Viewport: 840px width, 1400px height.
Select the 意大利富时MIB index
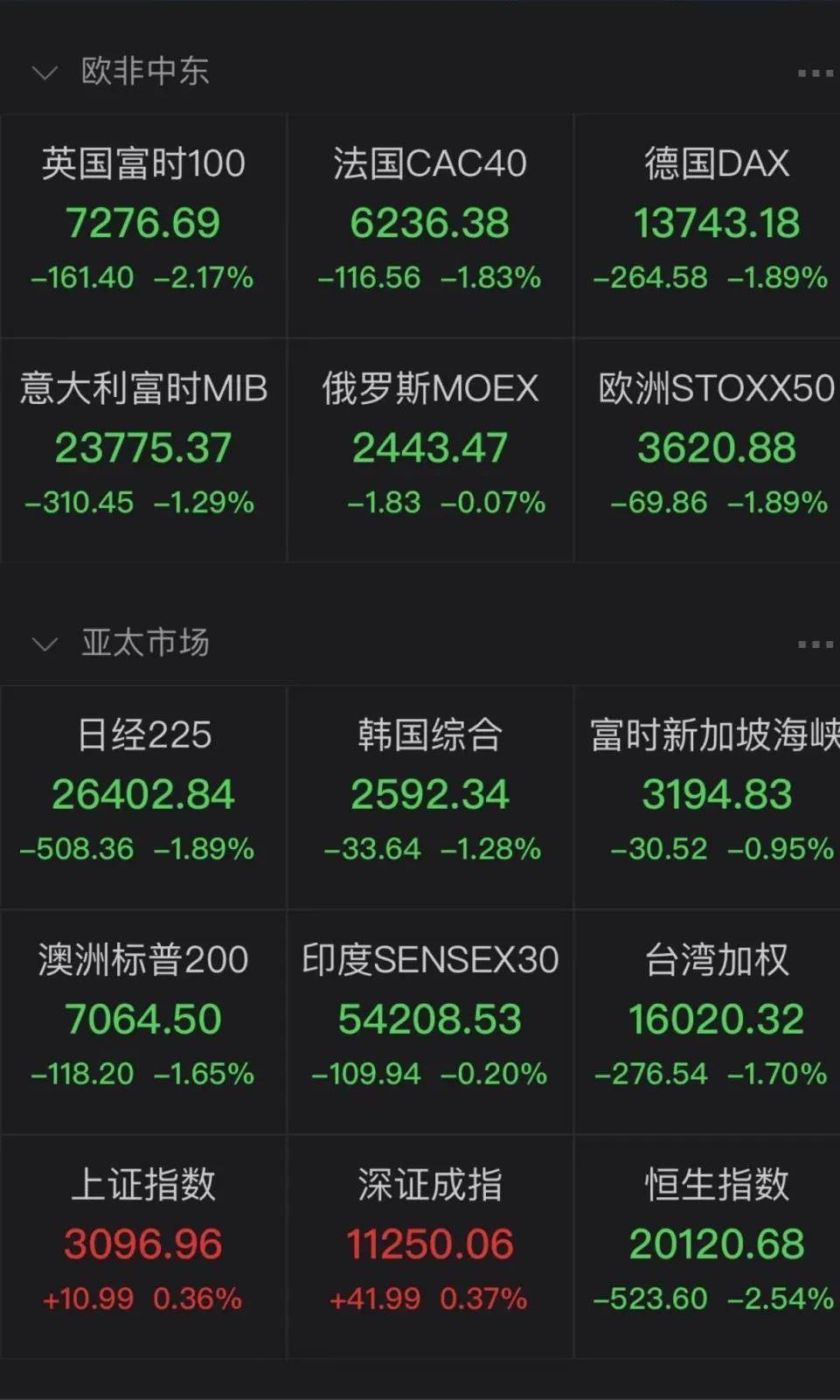tap(143, 450)
